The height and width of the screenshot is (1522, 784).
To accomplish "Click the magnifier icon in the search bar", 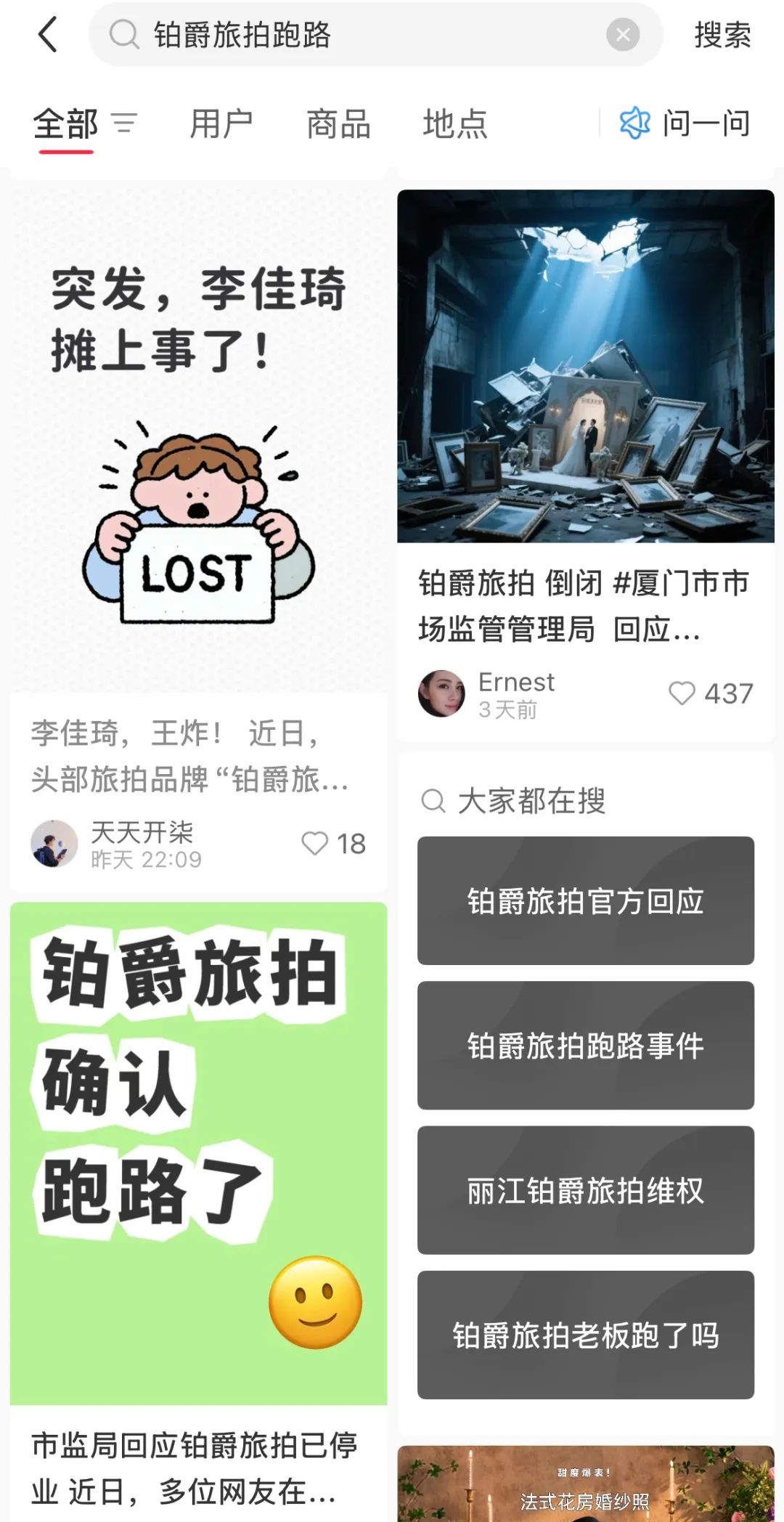I will [125, 36].
